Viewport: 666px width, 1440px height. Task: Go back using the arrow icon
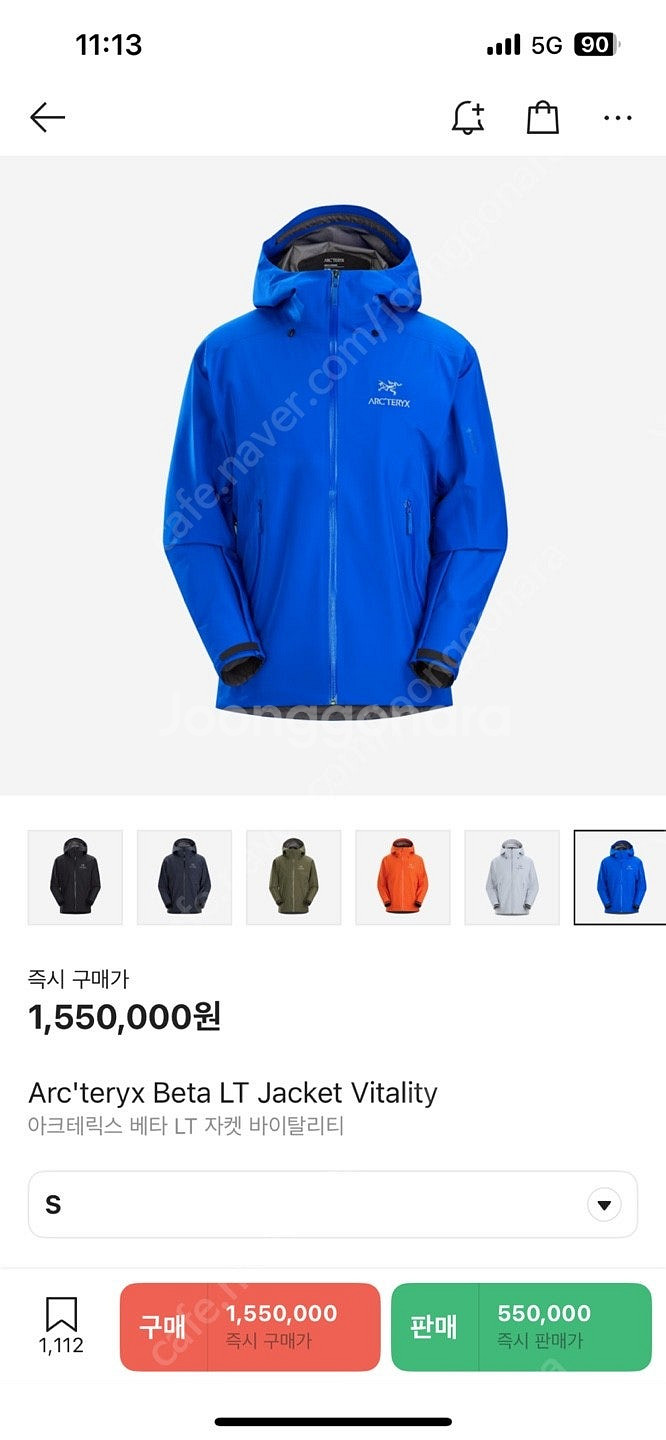click(47, 118)
